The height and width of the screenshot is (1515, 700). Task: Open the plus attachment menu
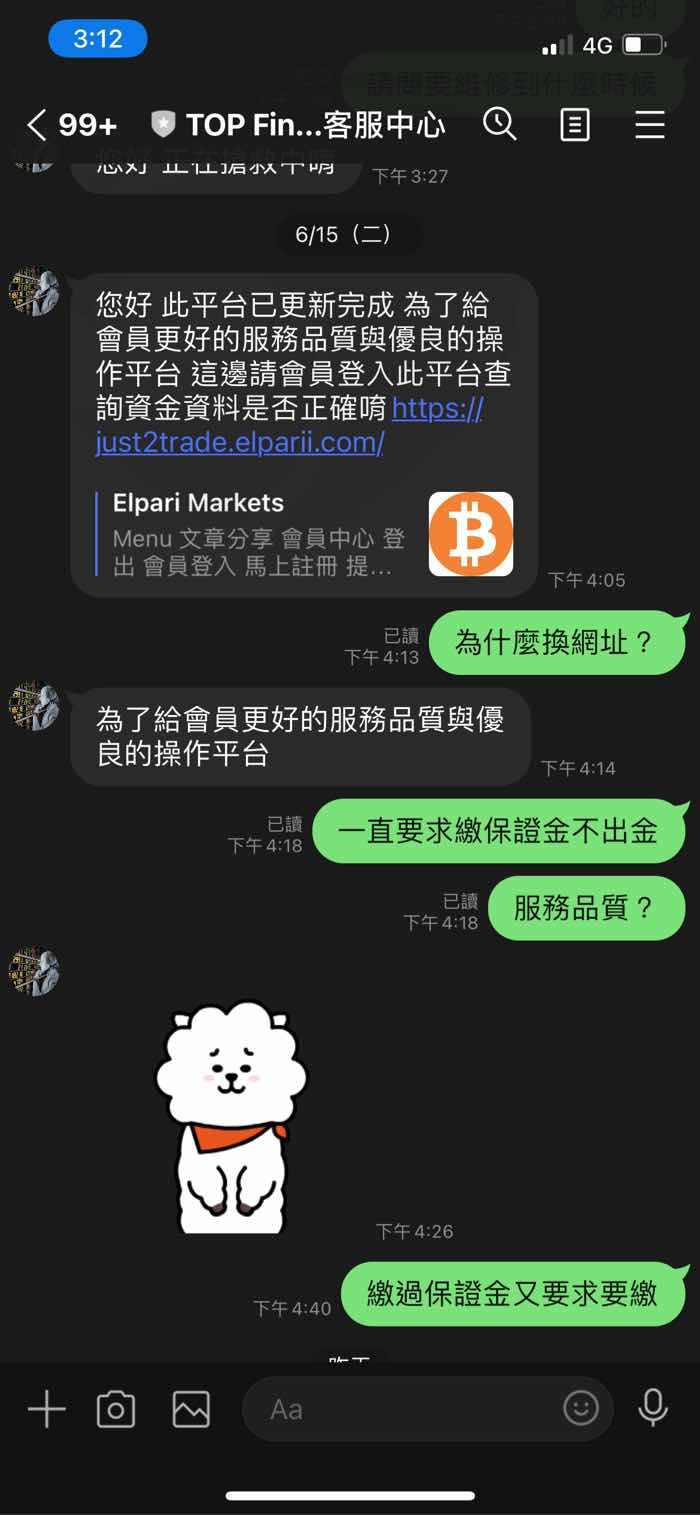pyautogui.click(x=46, y=1409)
